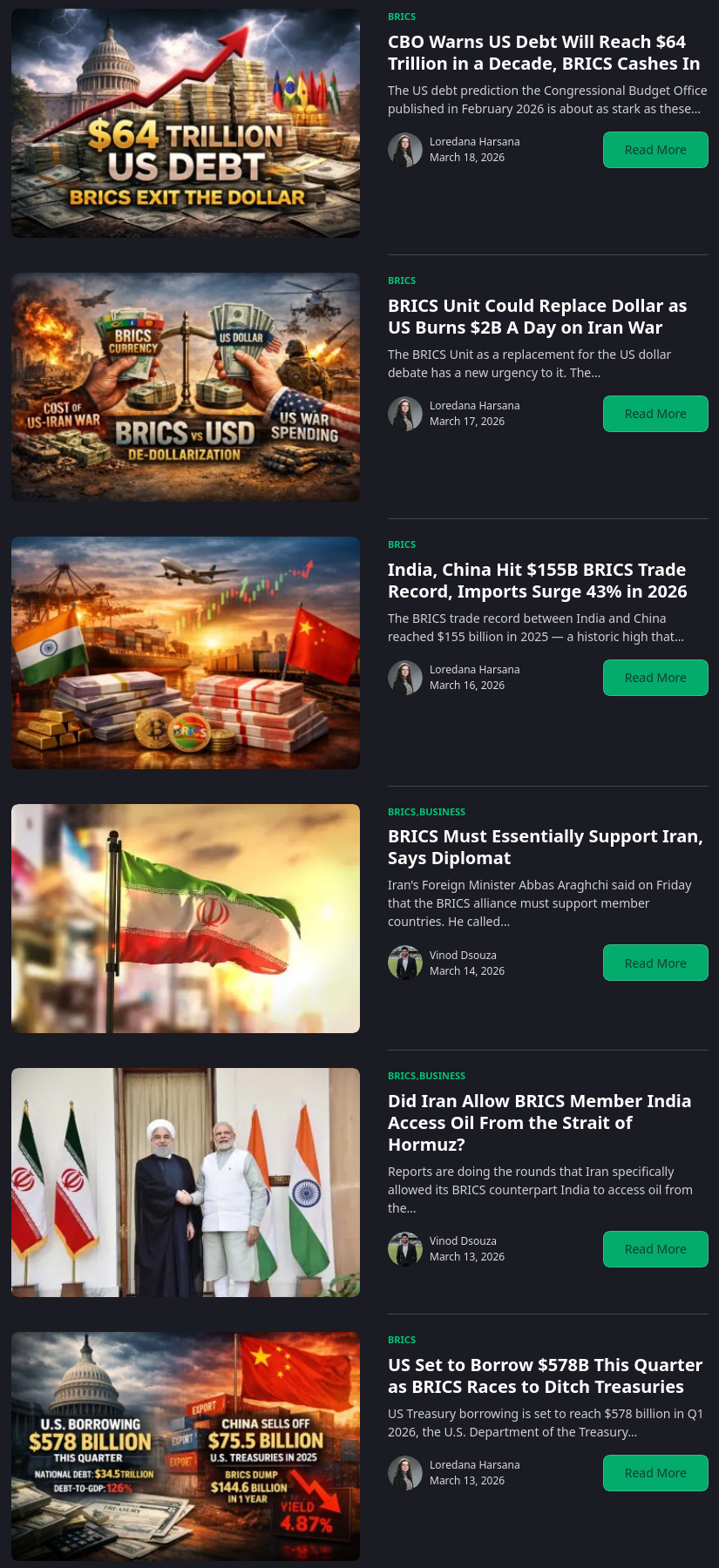Image resolution: width=719 pixels, height=1568 pixels.
Task: Open the U.S. Borrowing $578 Billion image
Action: point(185,1446)
